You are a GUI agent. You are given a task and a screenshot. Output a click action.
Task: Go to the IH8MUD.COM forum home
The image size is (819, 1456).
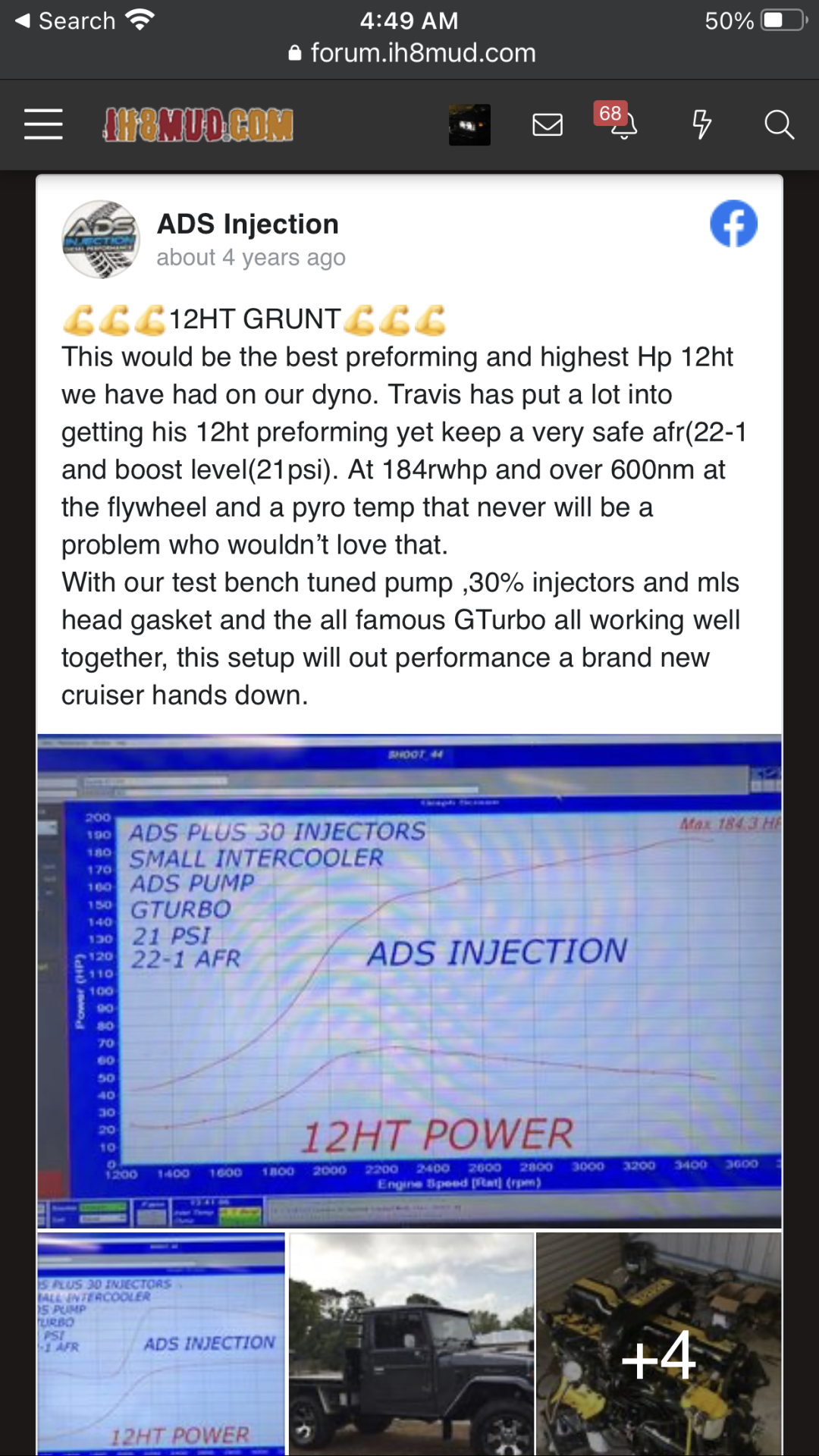tap(199, 125)
